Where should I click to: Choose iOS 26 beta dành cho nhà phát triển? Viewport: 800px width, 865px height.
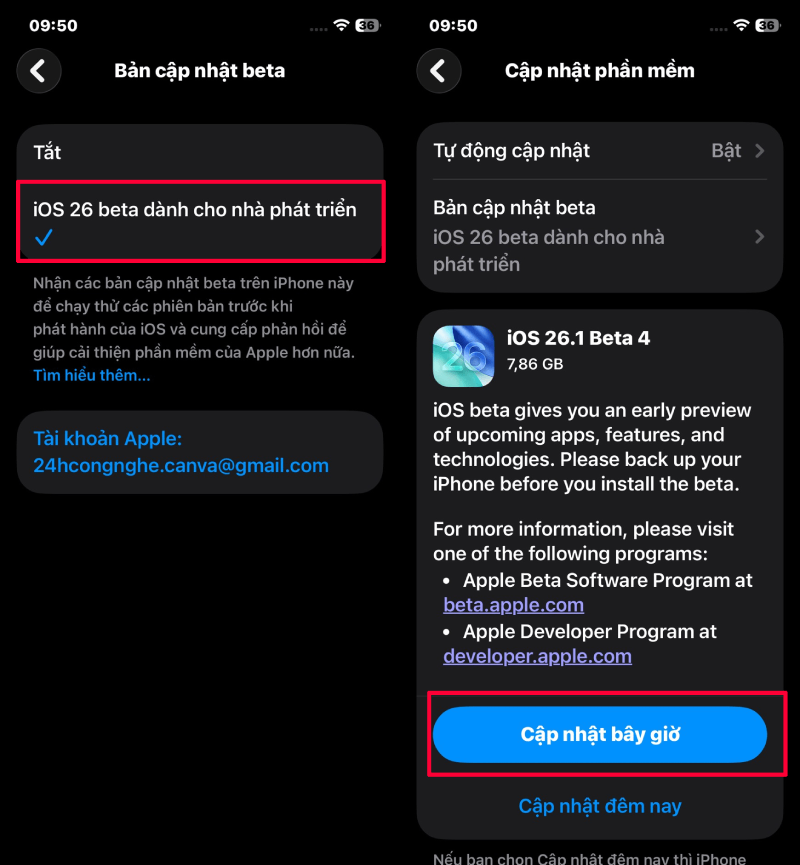[x=200, y=222]
